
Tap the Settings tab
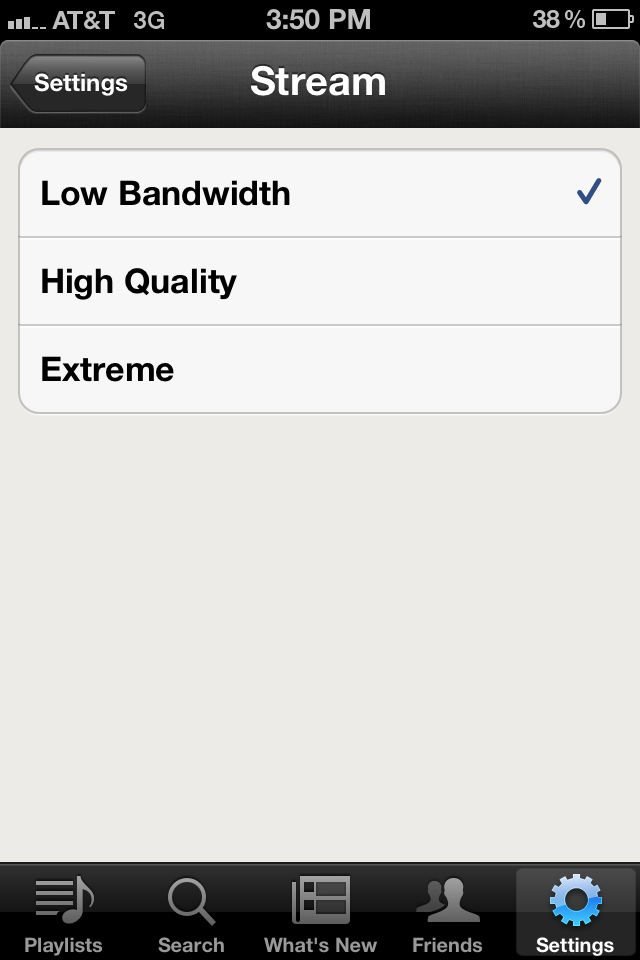[x=575, y=914]
